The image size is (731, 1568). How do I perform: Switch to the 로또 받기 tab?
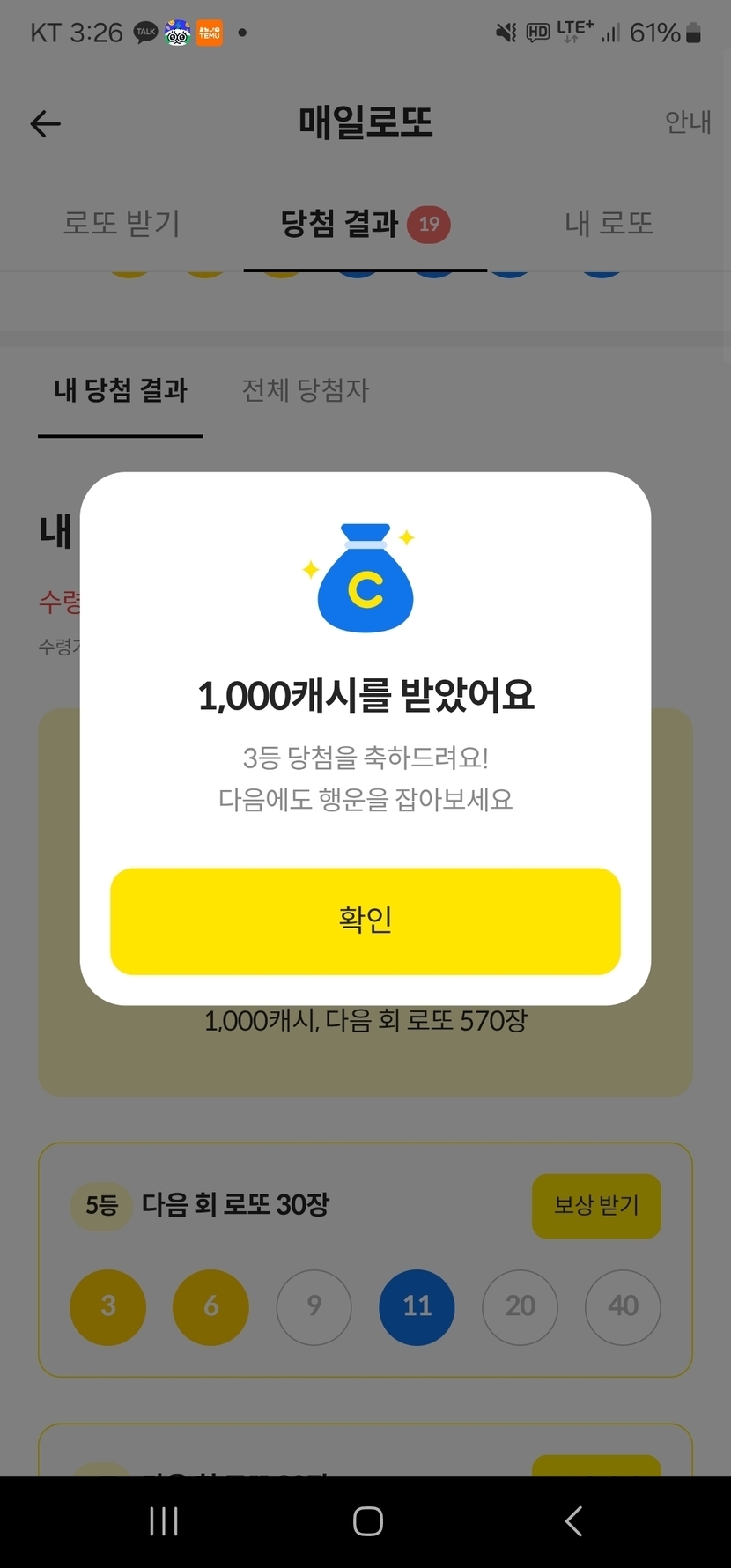[x=122, y=224]
